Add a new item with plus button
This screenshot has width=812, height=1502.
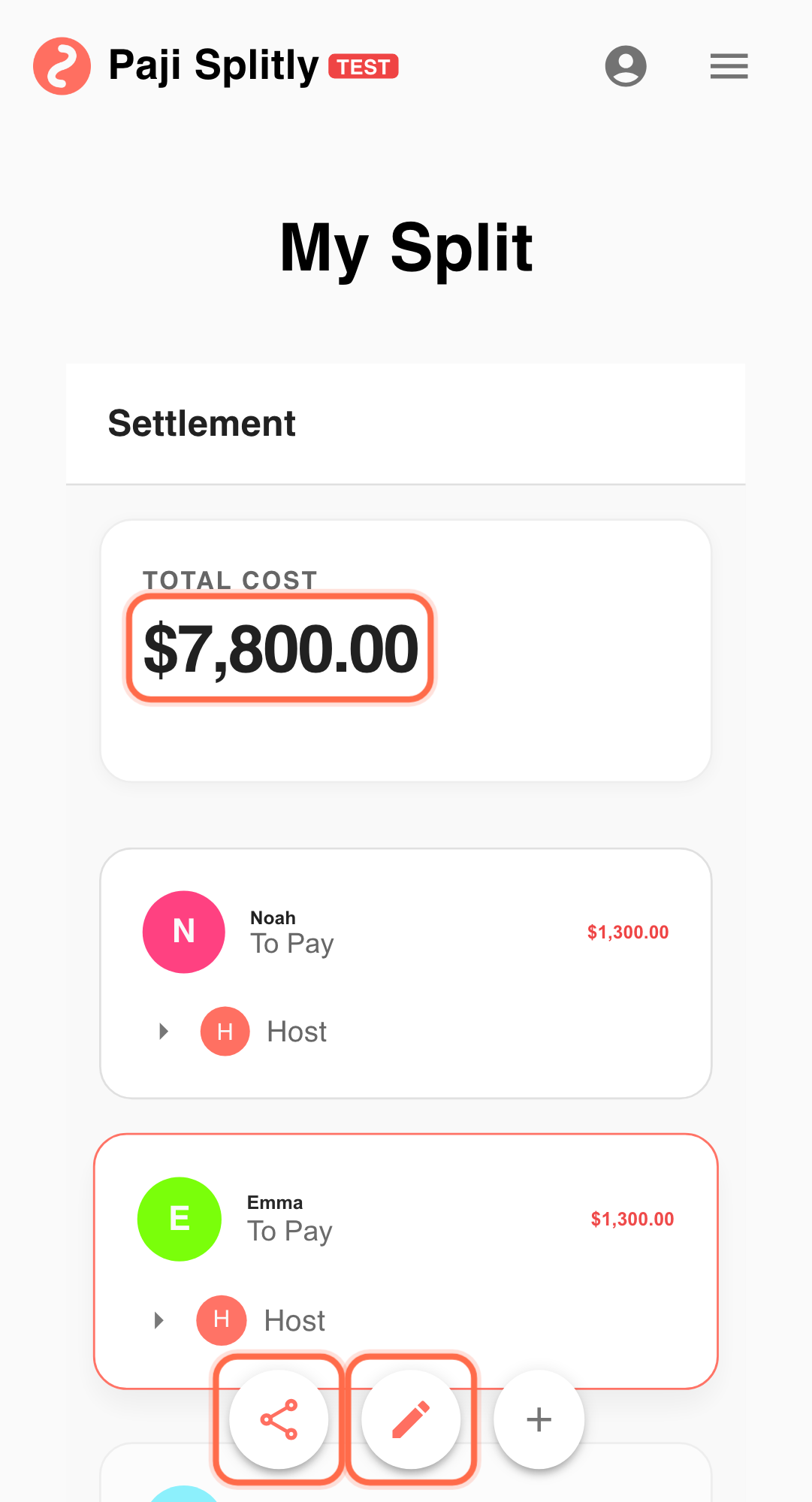click(x=539, y=1419)
